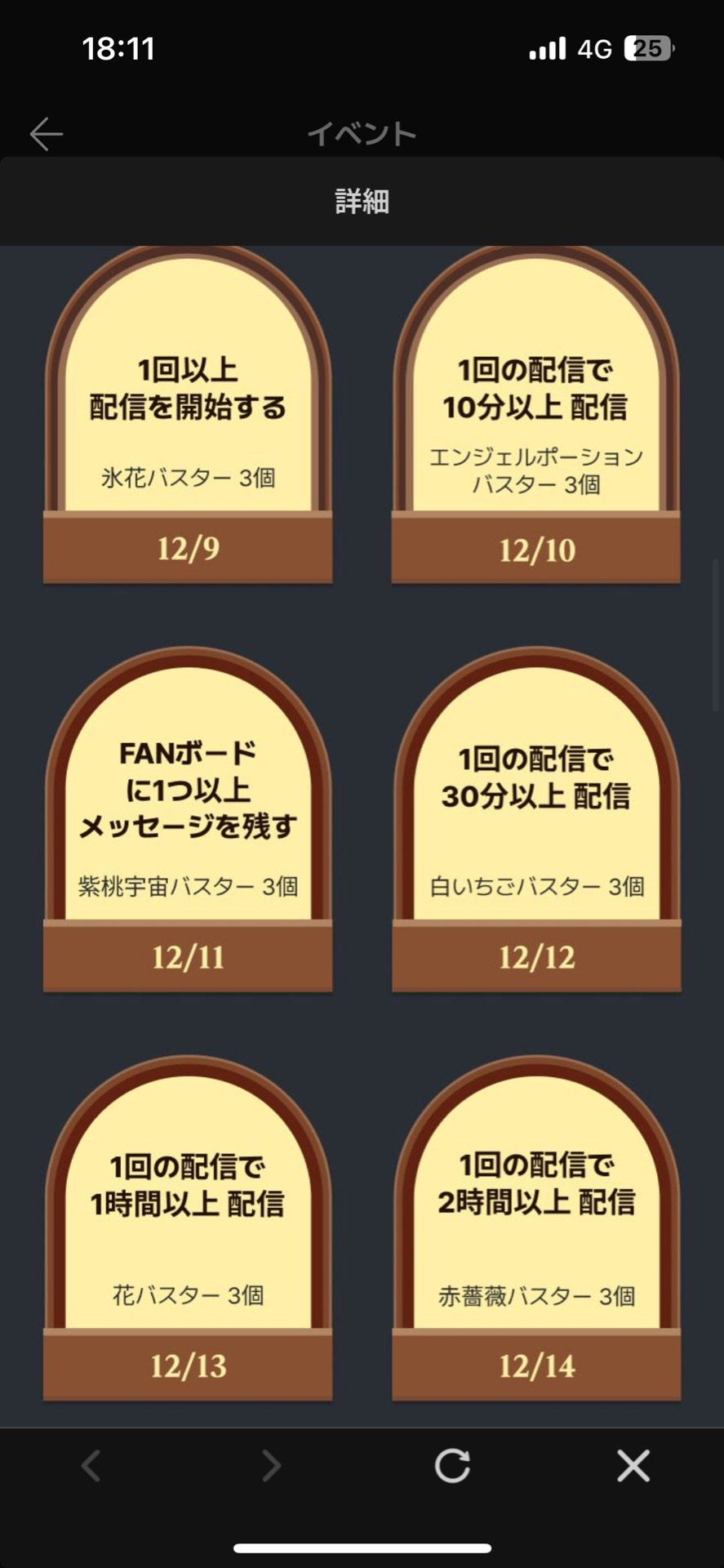Reload the event details page
The image size is (724, 1568).
point(451,1465)
